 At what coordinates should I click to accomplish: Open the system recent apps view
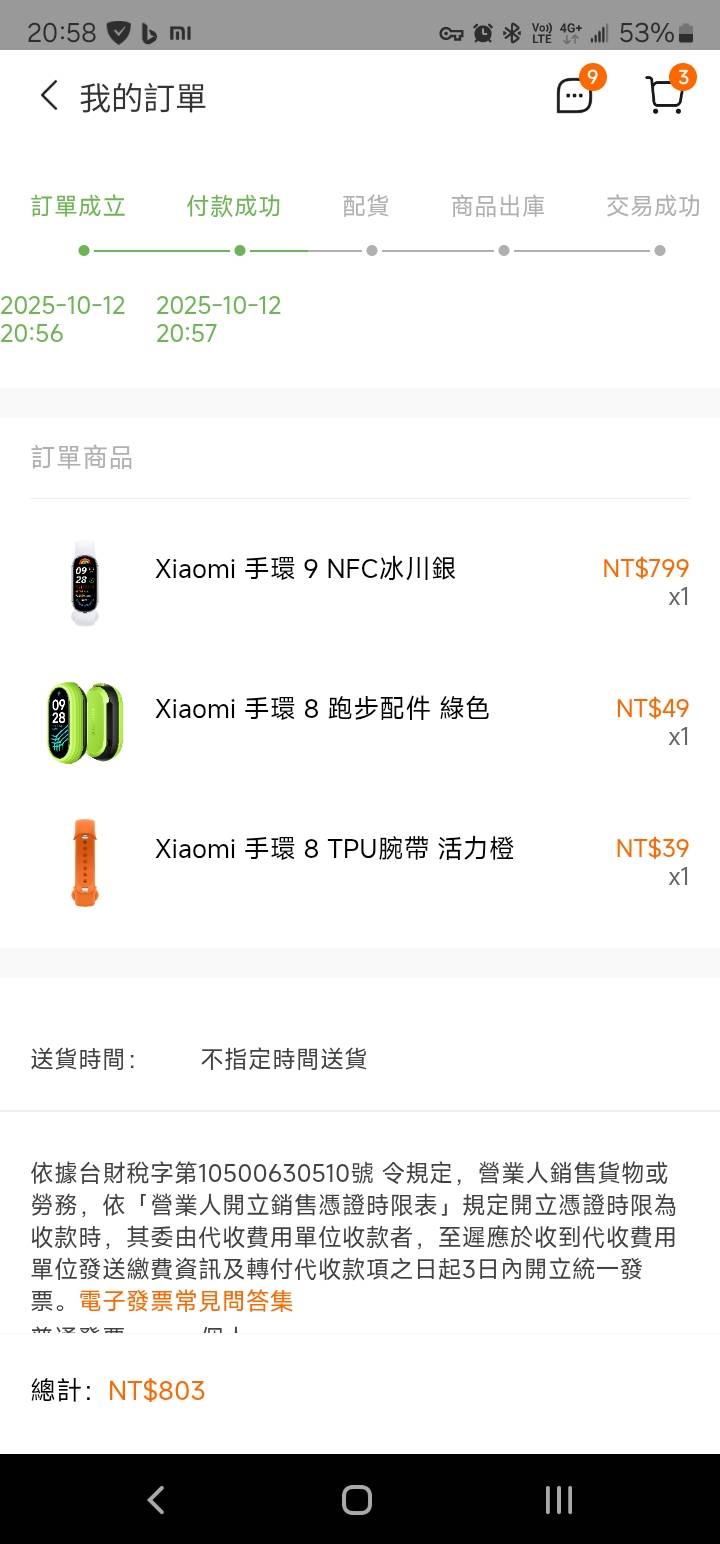click(x=558, y=1499)
